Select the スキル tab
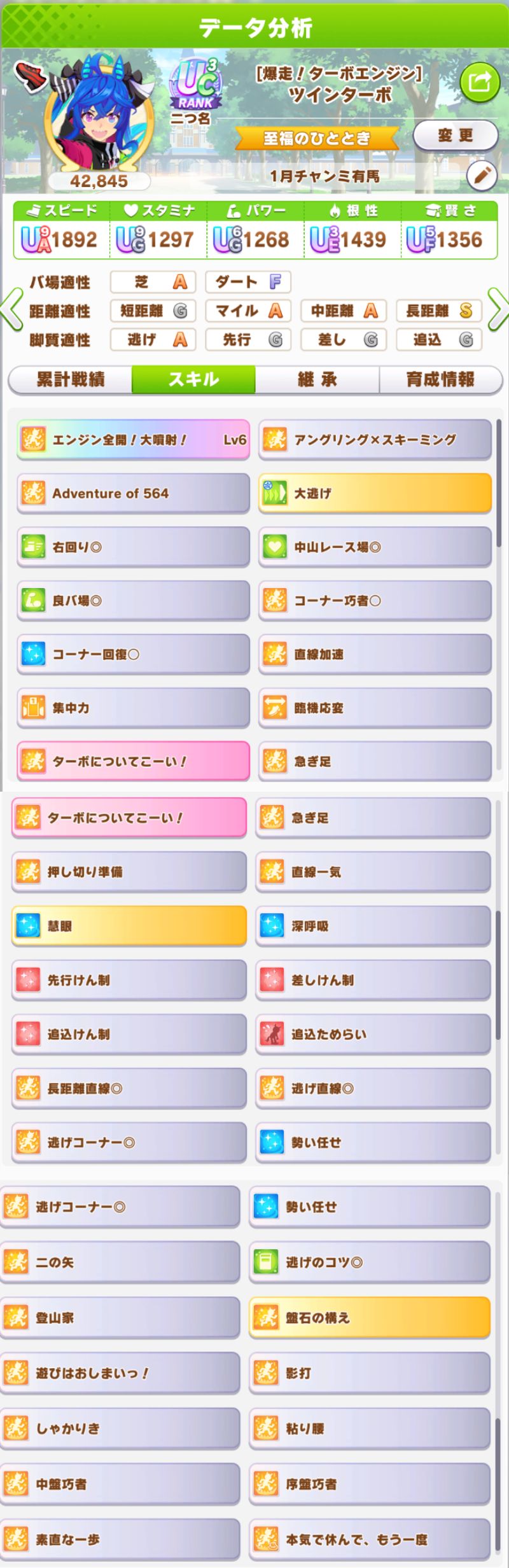 (193, 380)
